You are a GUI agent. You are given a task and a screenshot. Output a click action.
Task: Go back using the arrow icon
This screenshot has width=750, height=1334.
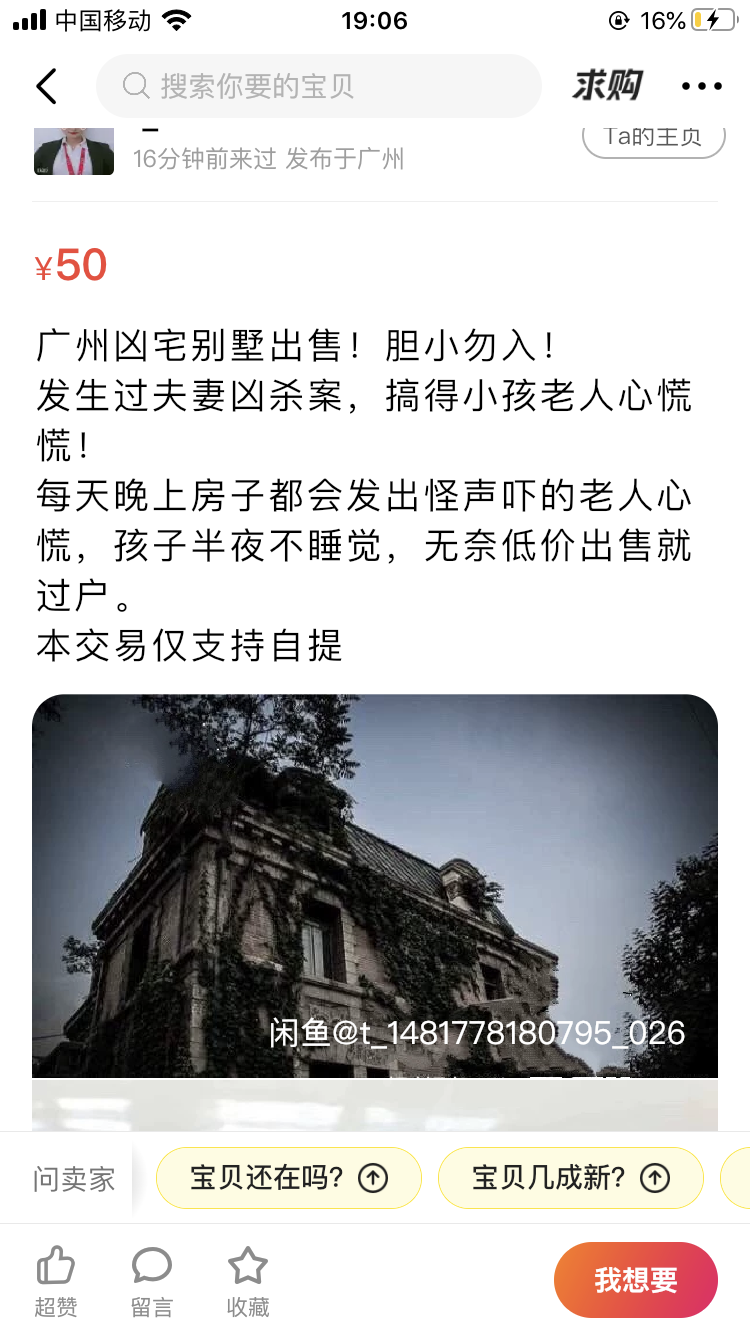tap(47, 86)
